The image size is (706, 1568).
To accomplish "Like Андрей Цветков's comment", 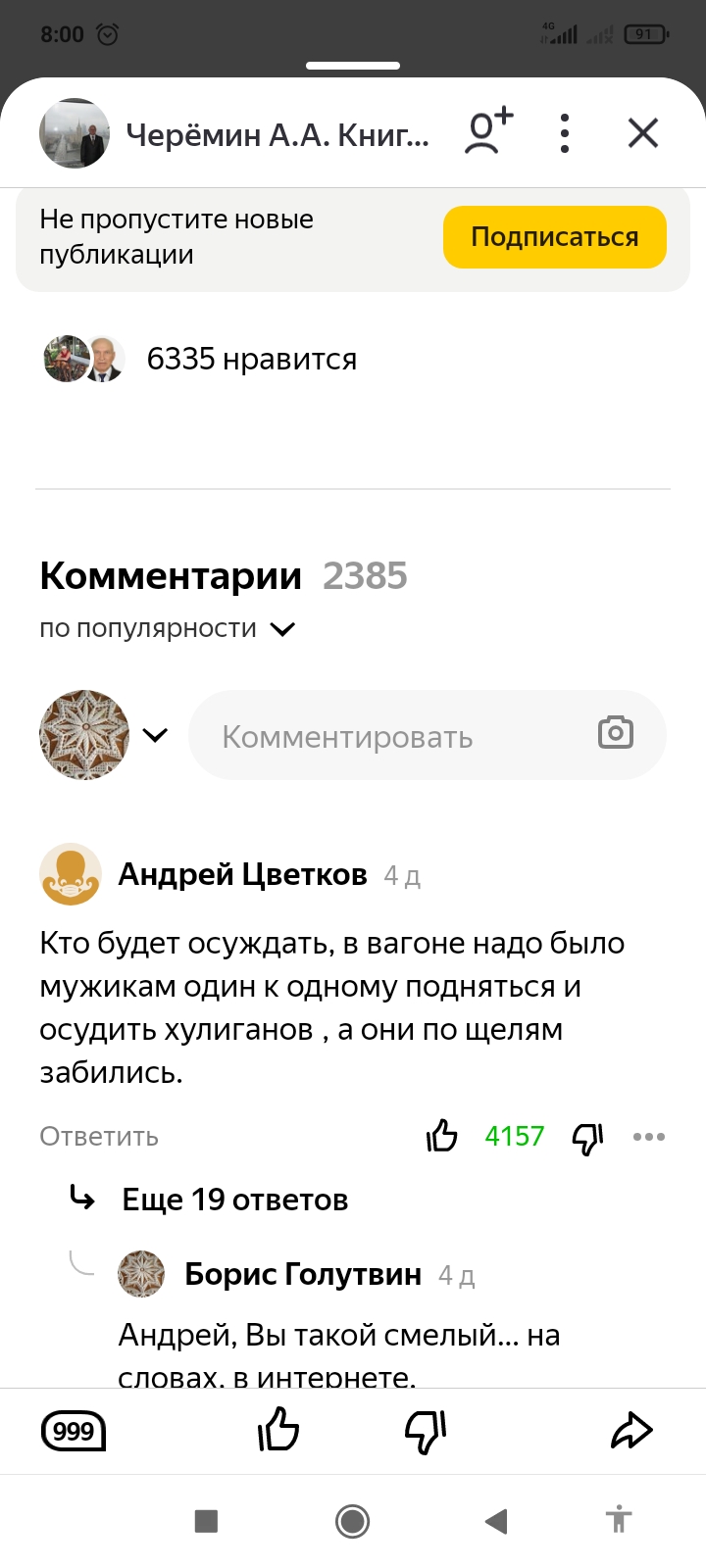I will [x=442, y=1136].
